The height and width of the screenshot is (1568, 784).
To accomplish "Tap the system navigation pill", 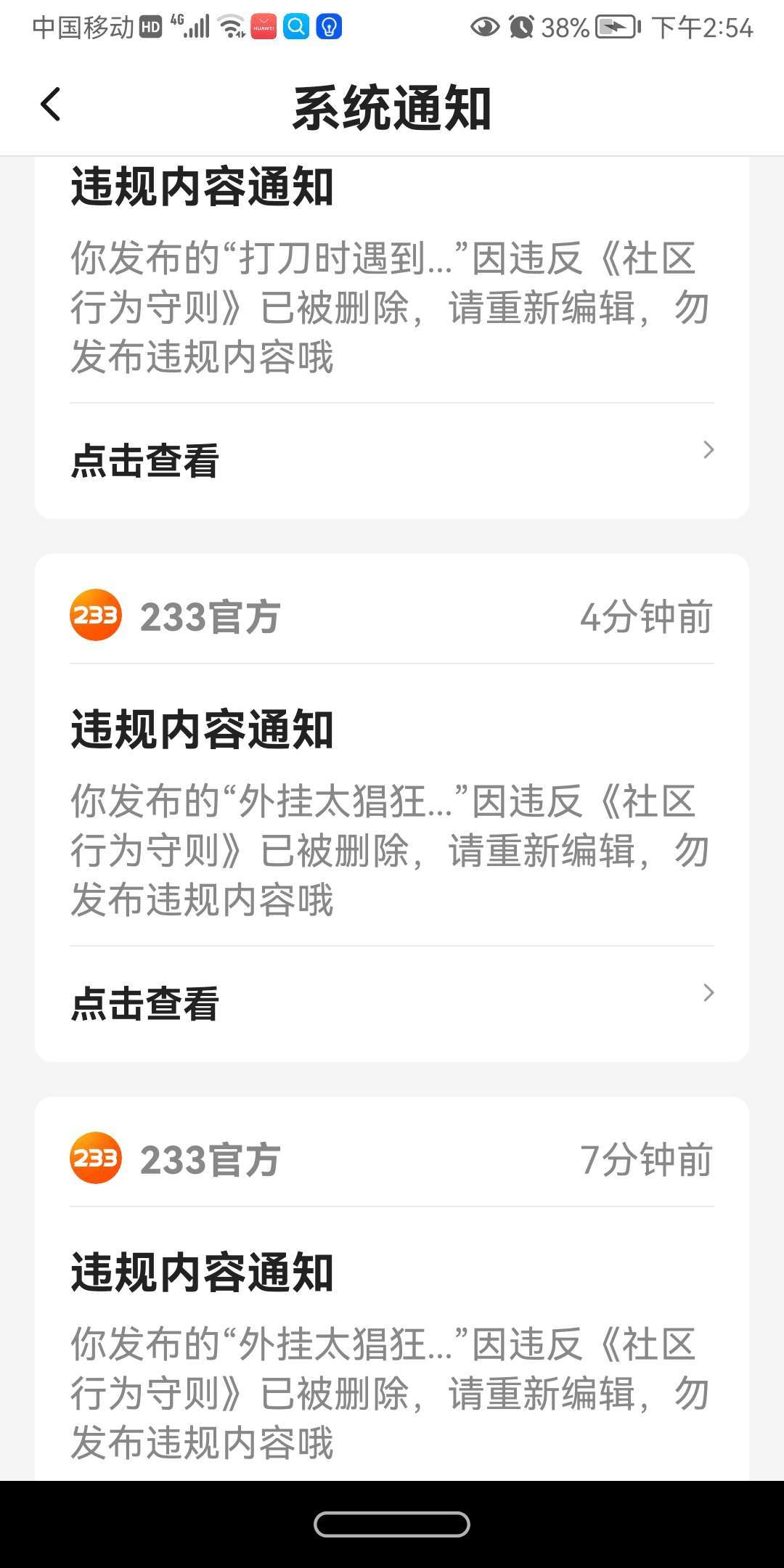I will (x=392, y=1524).
